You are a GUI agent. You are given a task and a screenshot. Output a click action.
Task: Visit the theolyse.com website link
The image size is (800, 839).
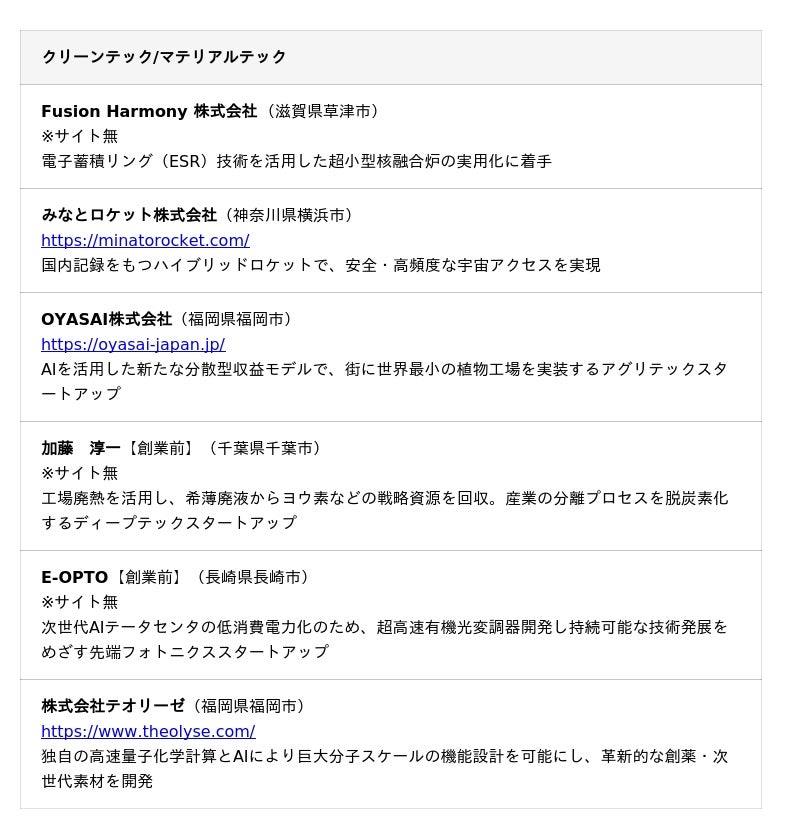[x=148, y=731]
